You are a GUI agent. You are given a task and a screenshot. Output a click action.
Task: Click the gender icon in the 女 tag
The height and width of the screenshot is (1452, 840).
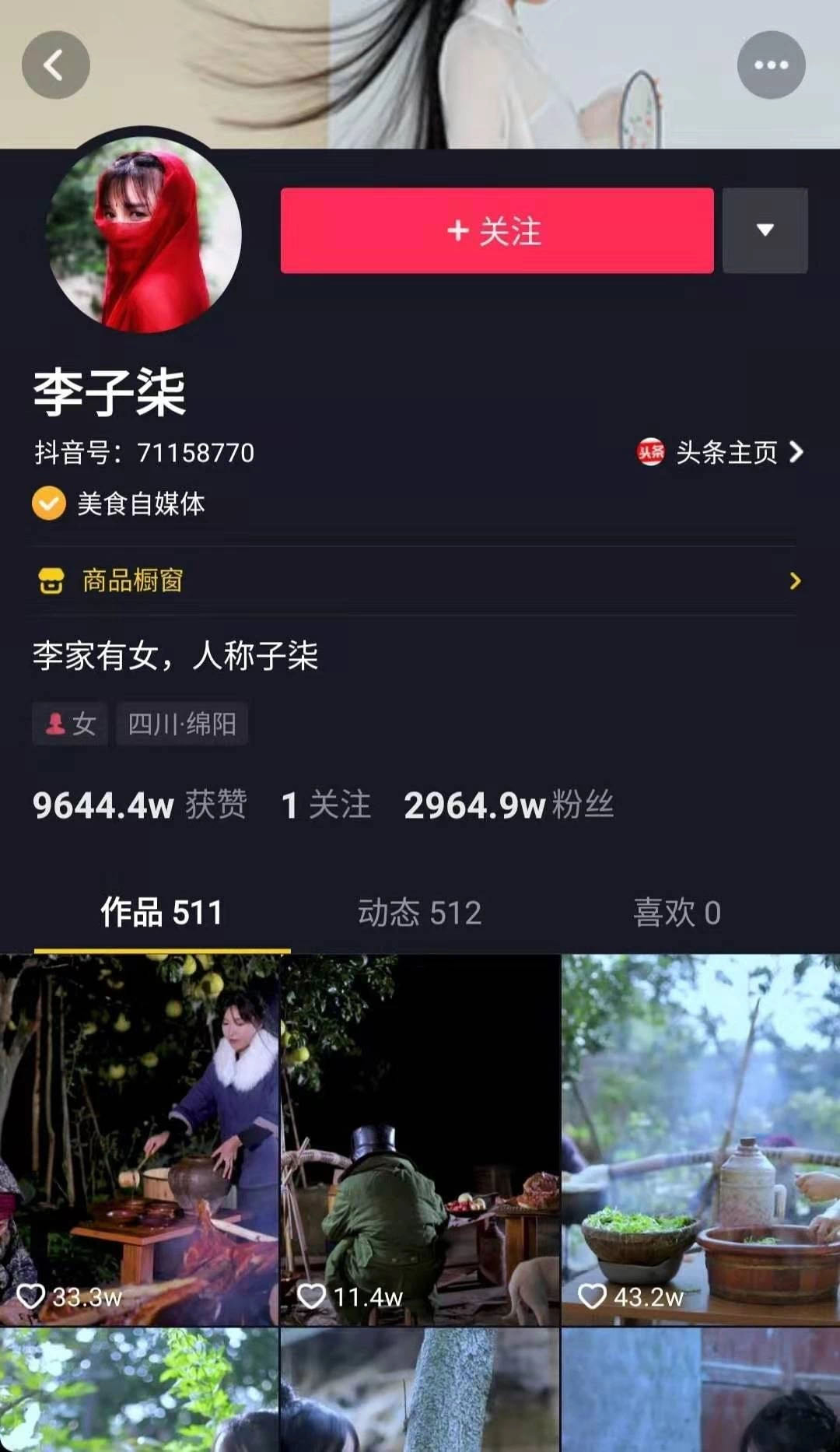click(x=54, y=724)
